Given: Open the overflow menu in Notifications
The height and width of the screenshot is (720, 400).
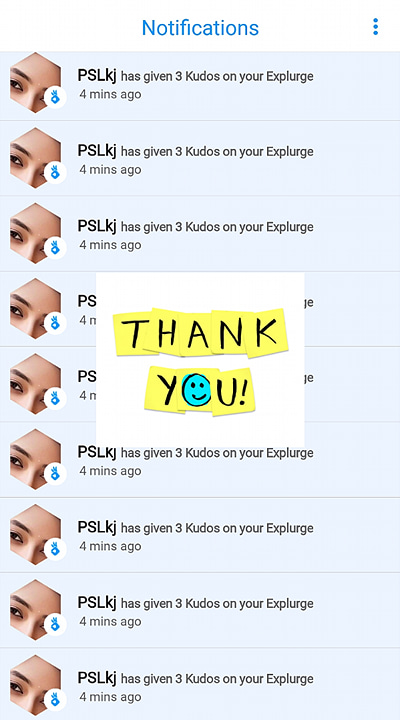Looking at the screenshot, I should click(375, 27).
